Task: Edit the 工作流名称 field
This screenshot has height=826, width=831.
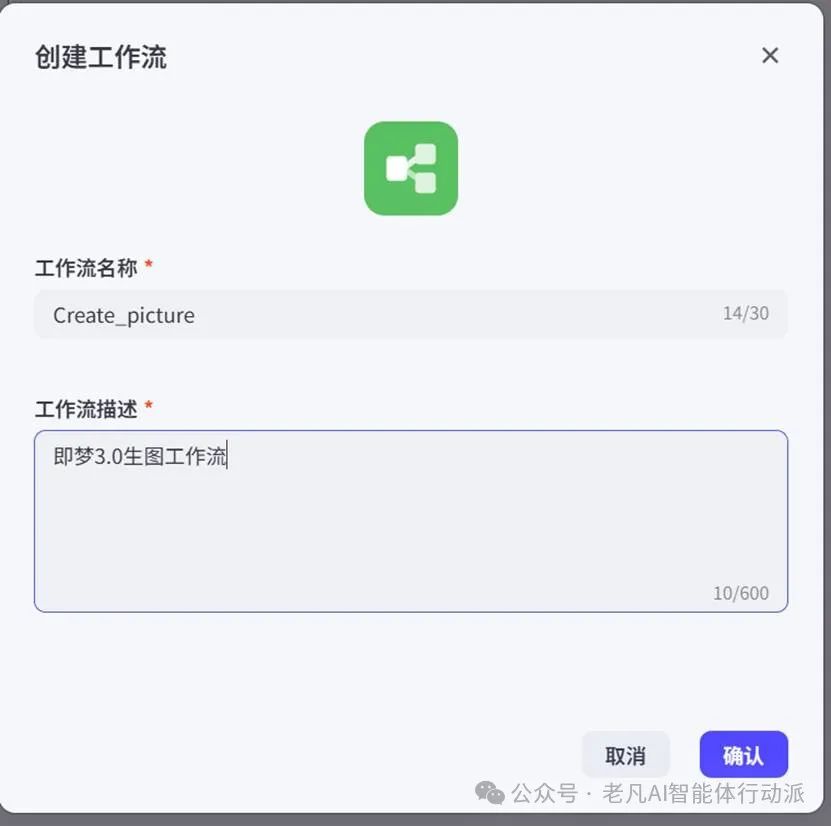Action: pyautogui.click(x=380, y=314)
